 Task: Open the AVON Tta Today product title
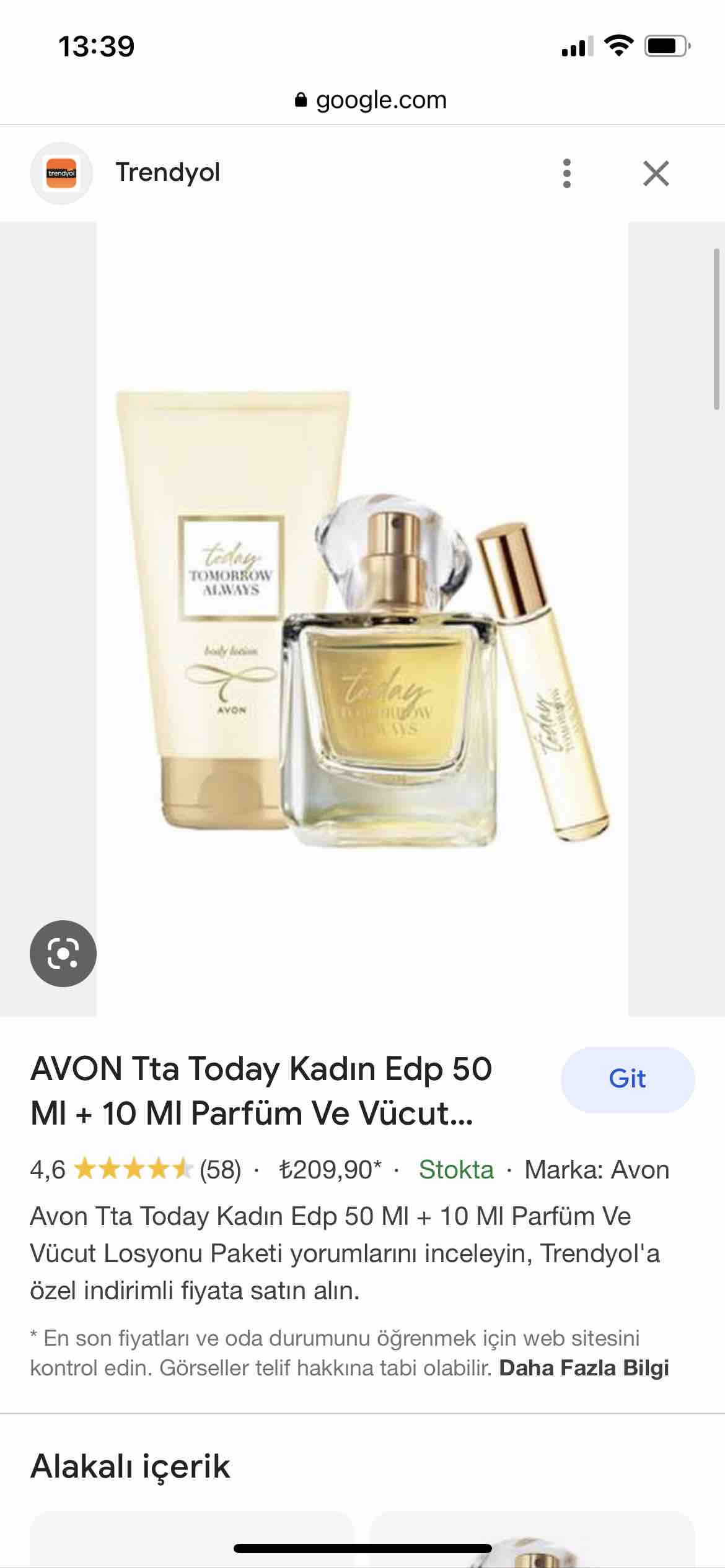(x=261, y=1091)
